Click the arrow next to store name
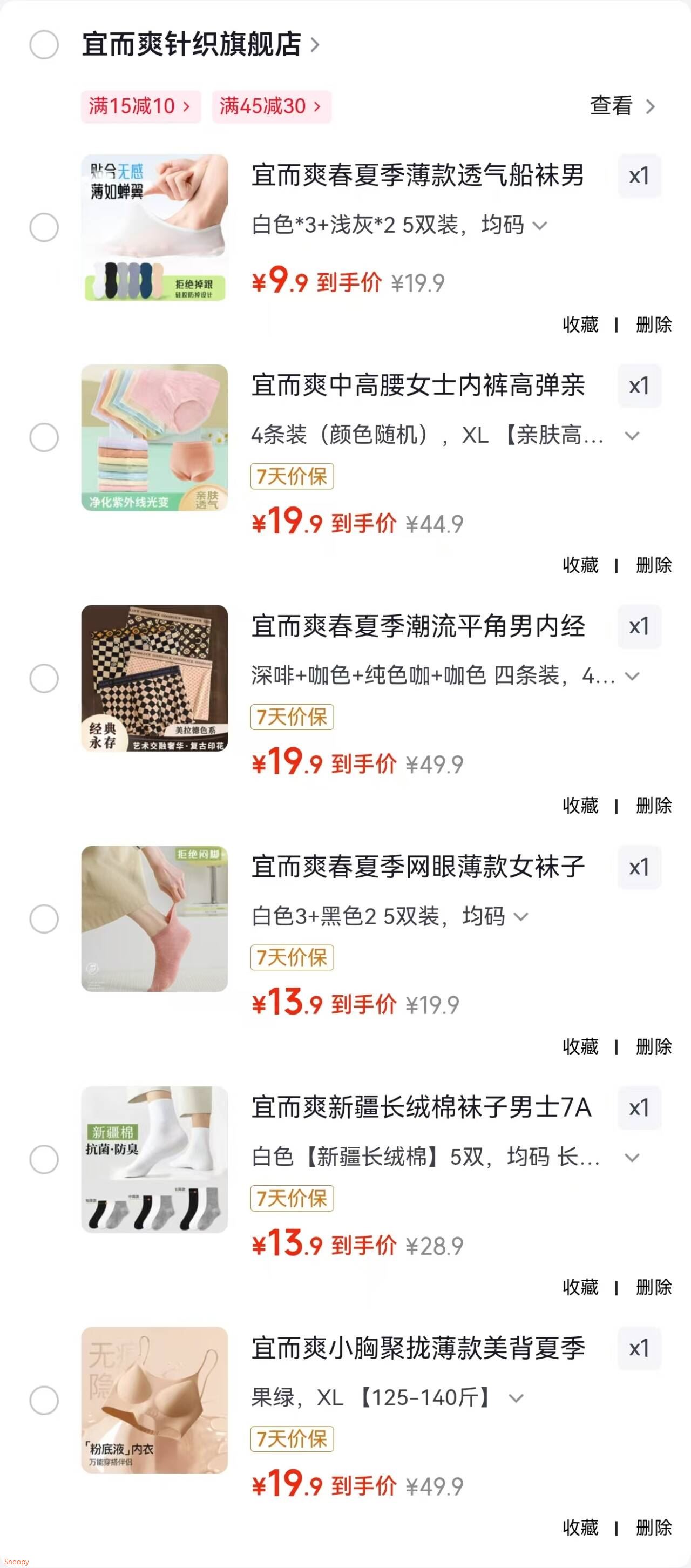The image size is (691, 1568). pyautogui.click(x=316, y=44)
